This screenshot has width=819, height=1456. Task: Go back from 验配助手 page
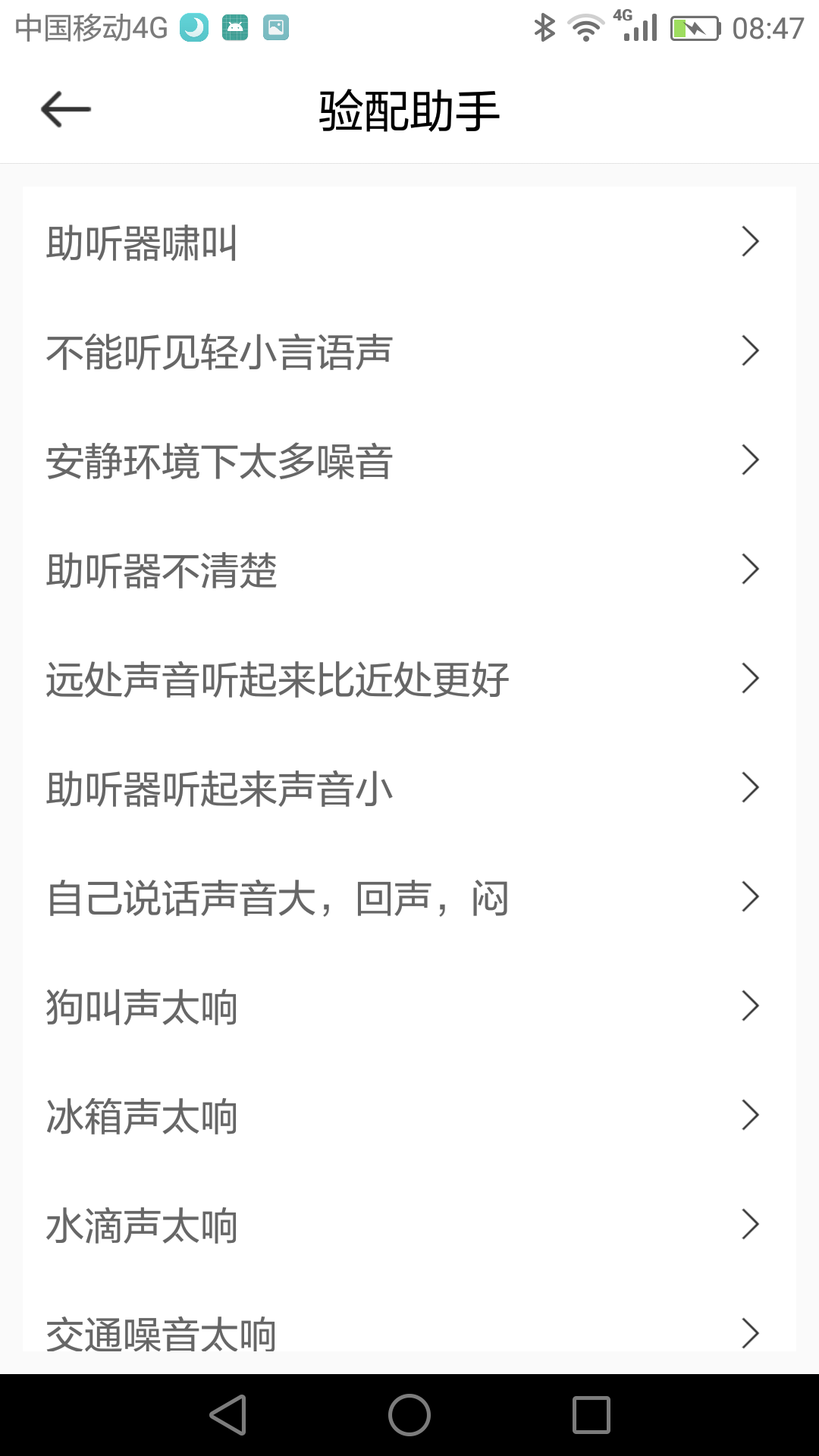(x=66, y=110)
